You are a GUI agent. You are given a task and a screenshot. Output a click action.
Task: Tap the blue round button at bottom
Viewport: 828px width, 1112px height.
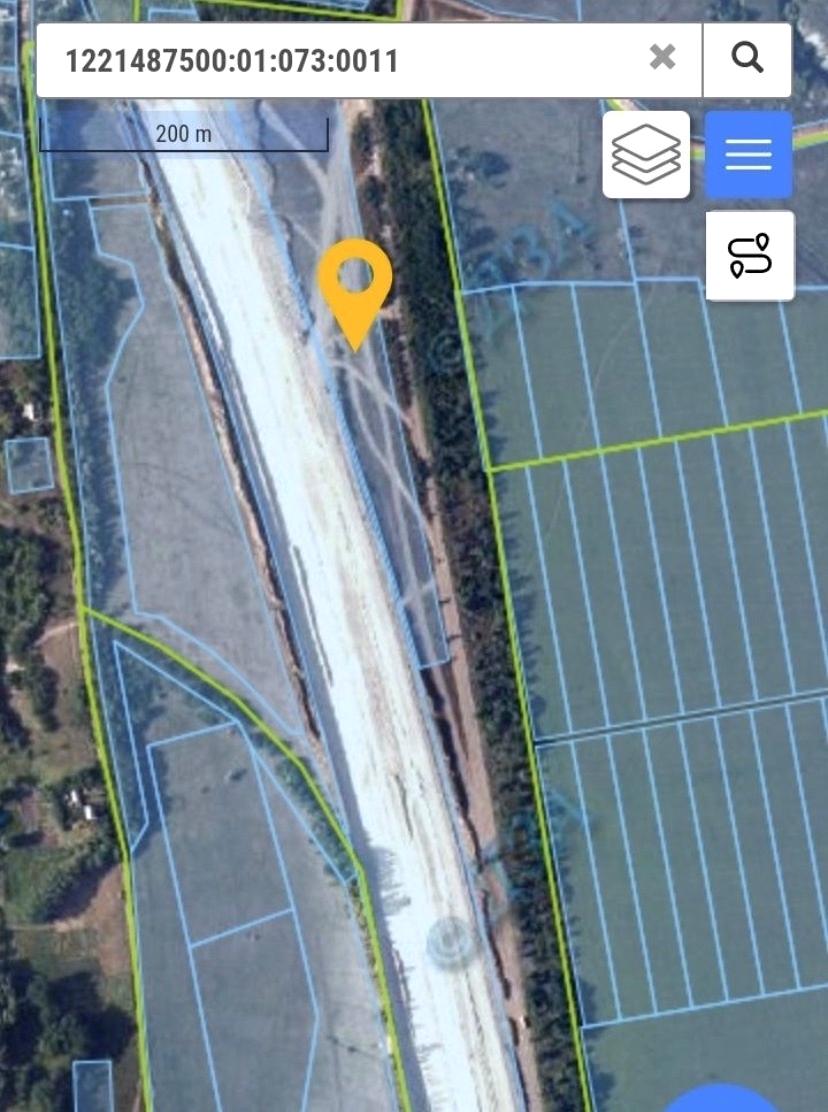pos(721,1100)
